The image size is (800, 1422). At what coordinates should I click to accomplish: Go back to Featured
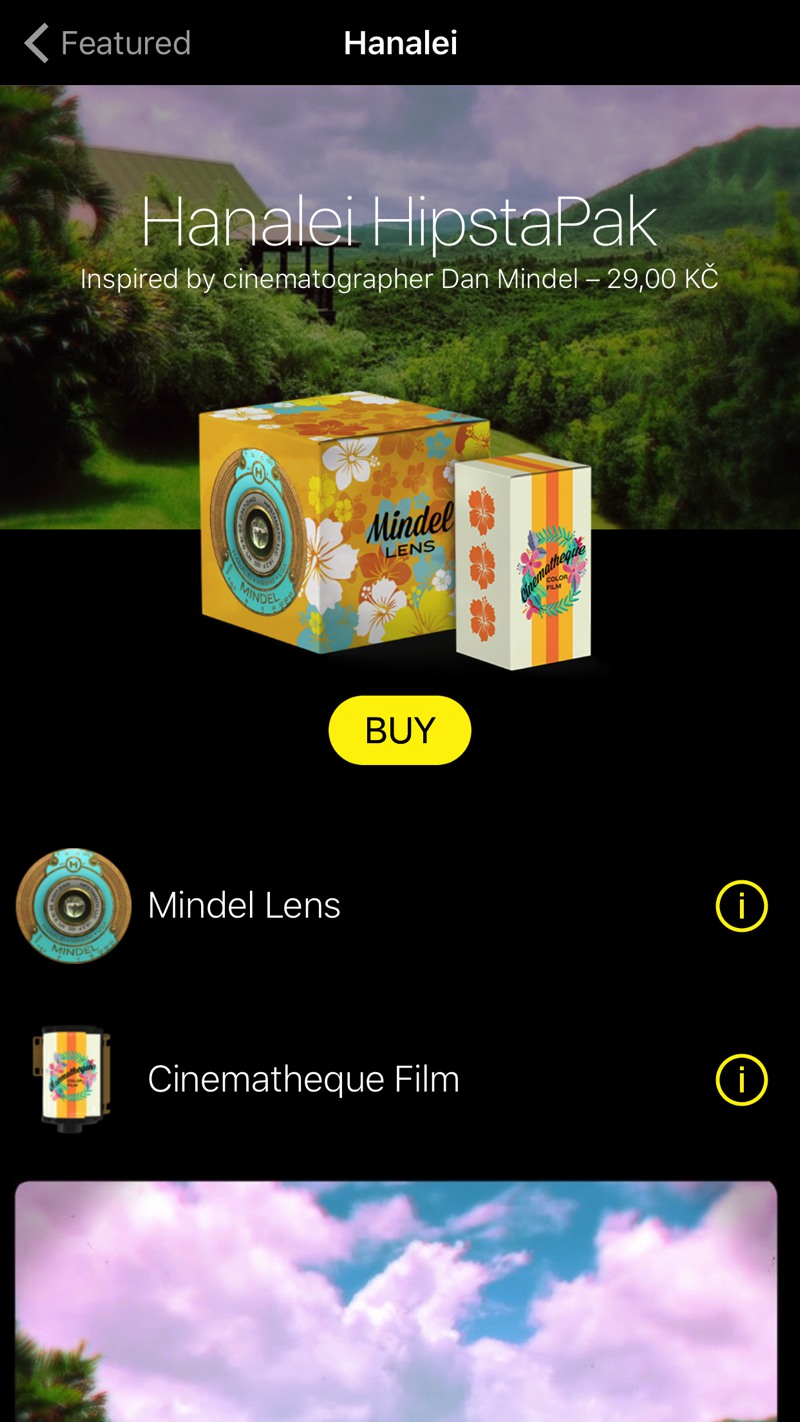(x=107, y=43)
